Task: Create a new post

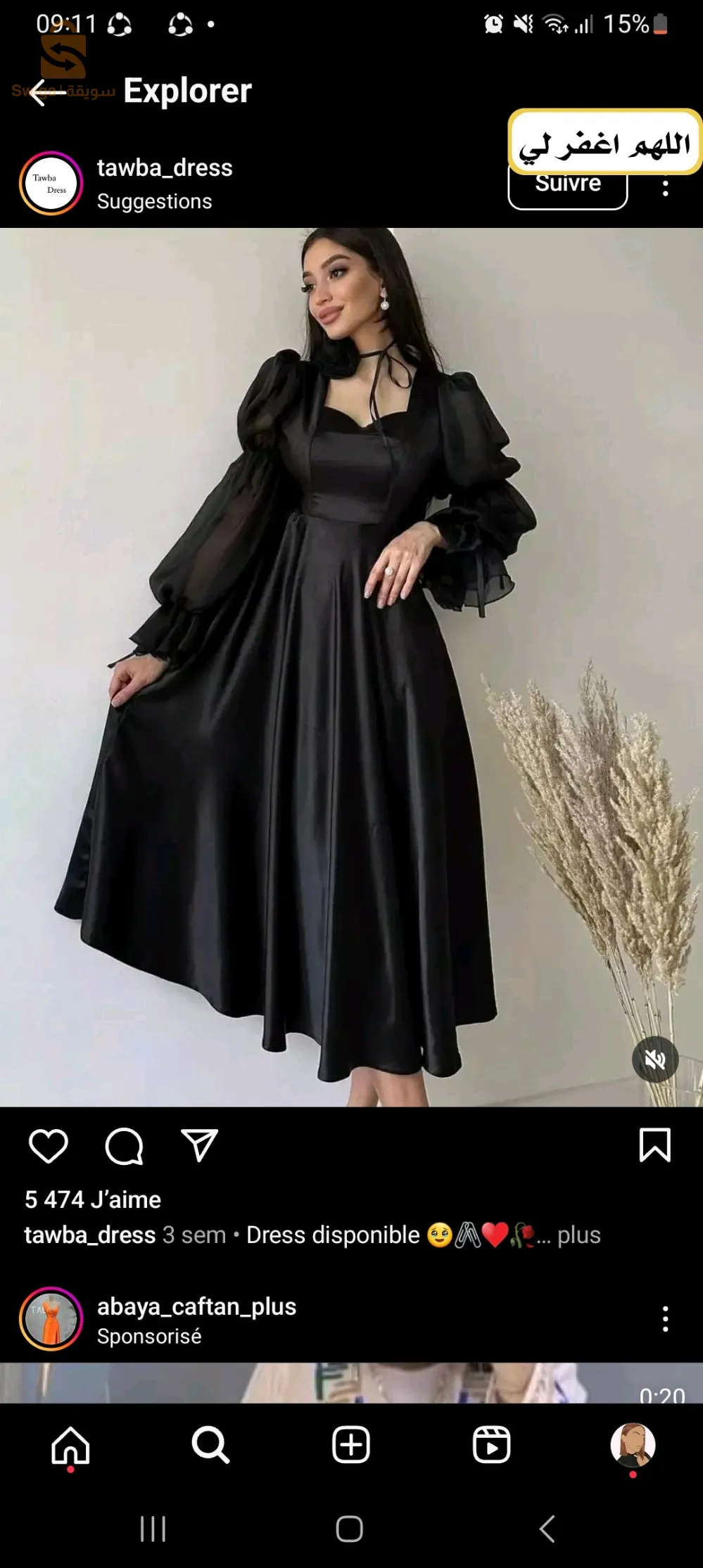Action: (x=350, y=1446)
